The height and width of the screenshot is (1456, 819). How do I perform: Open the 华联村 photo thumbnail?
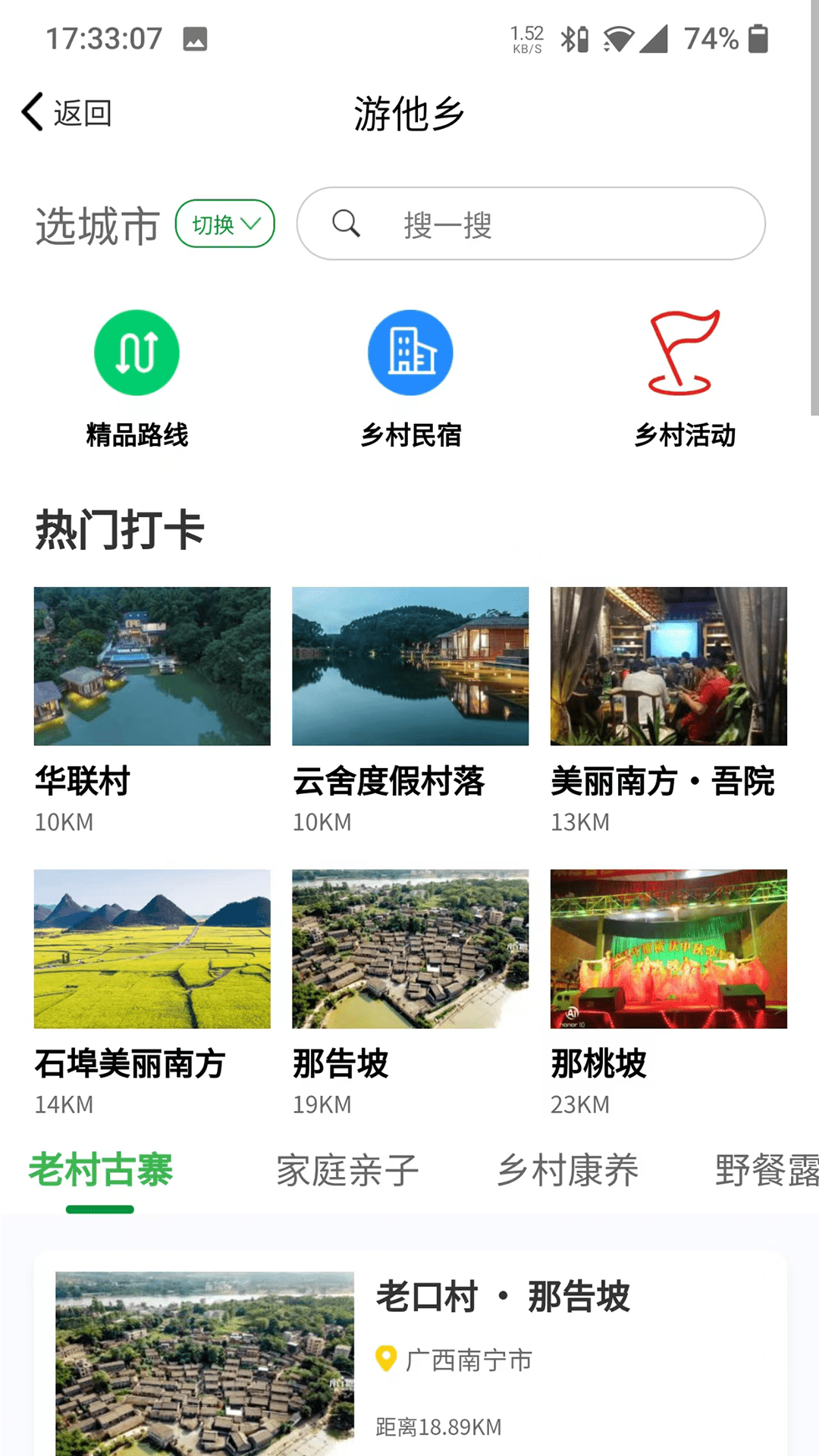coord(151,665)
